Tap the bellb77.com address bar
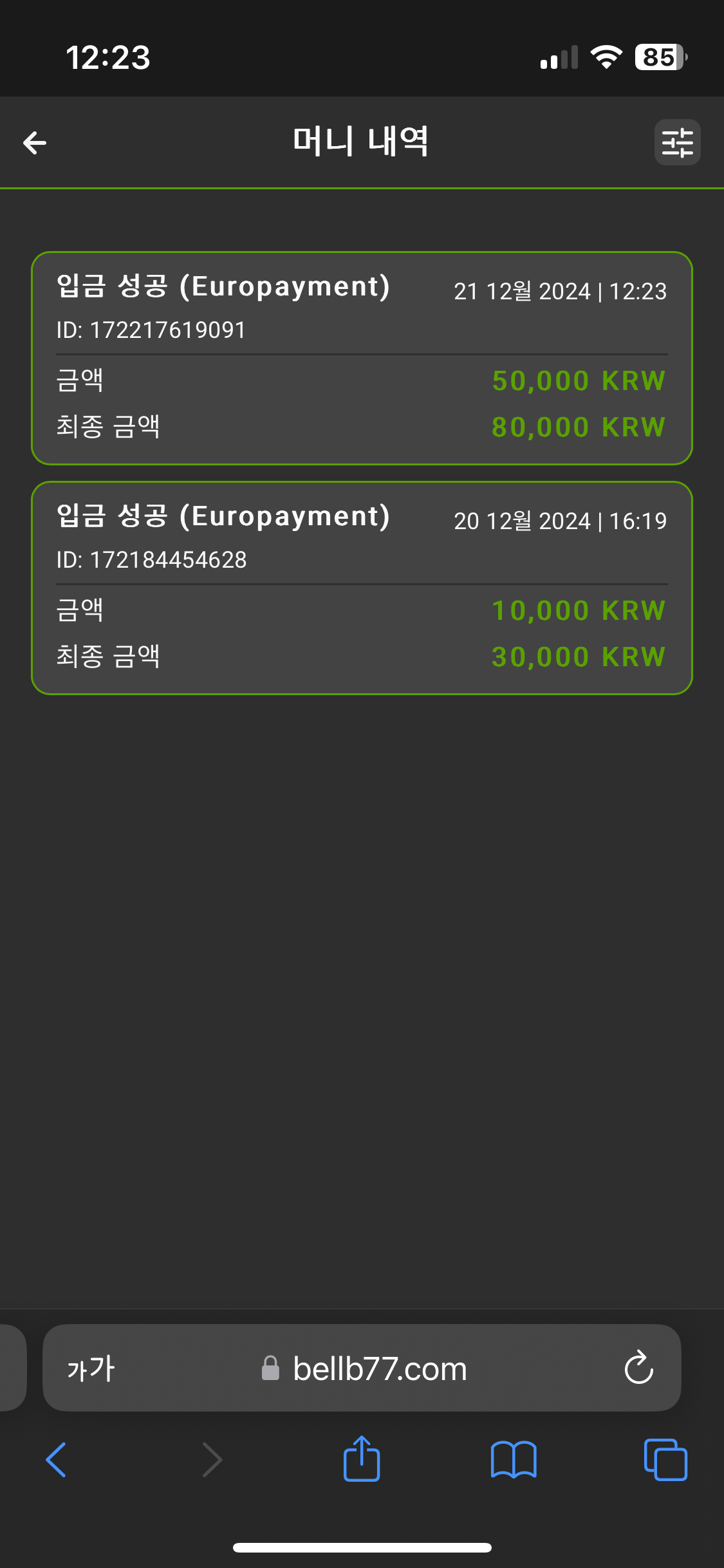Viewport: 724px width, 1568px height. 380,1369
